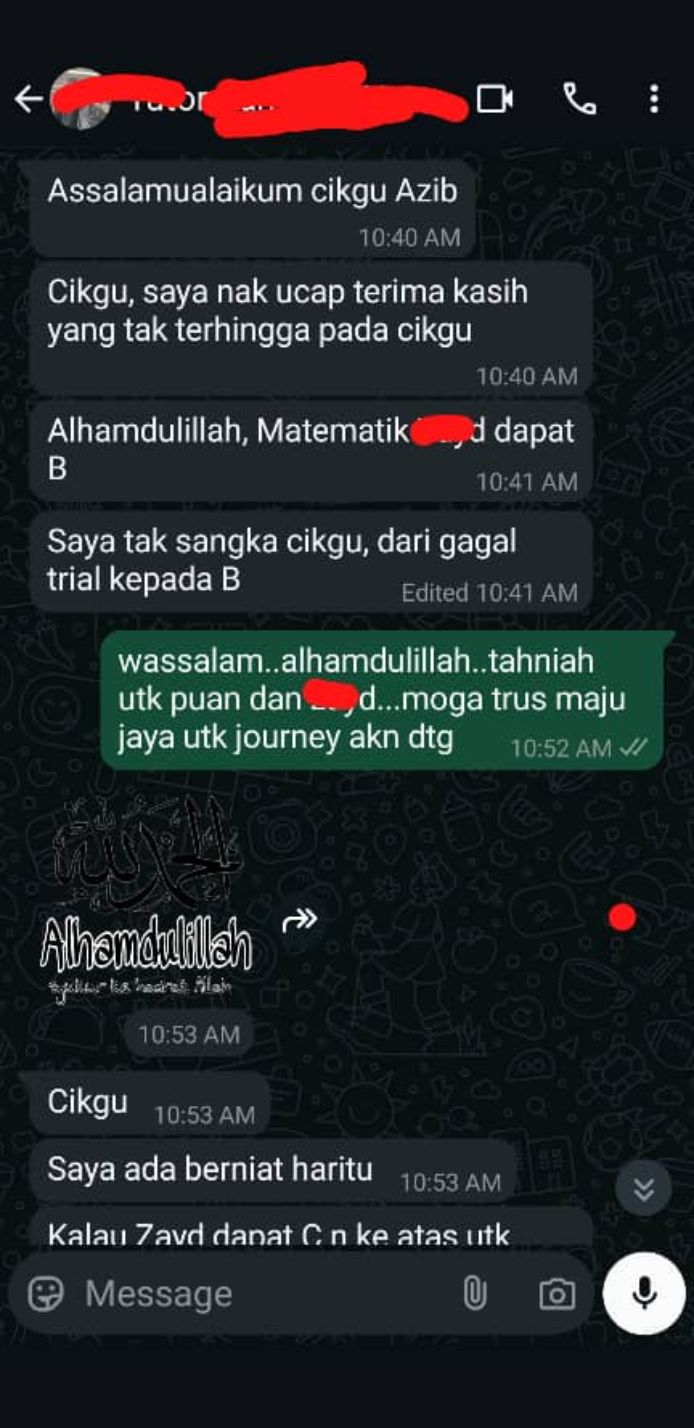
Task: Jump to the latest messages
Action: pyautogui.click(x=643, y=1189)
